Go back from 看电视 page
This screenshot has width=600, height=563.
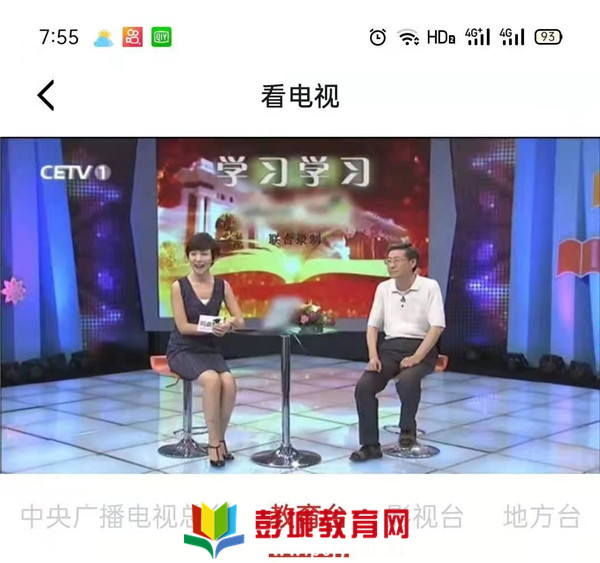[x=46, y=96]
